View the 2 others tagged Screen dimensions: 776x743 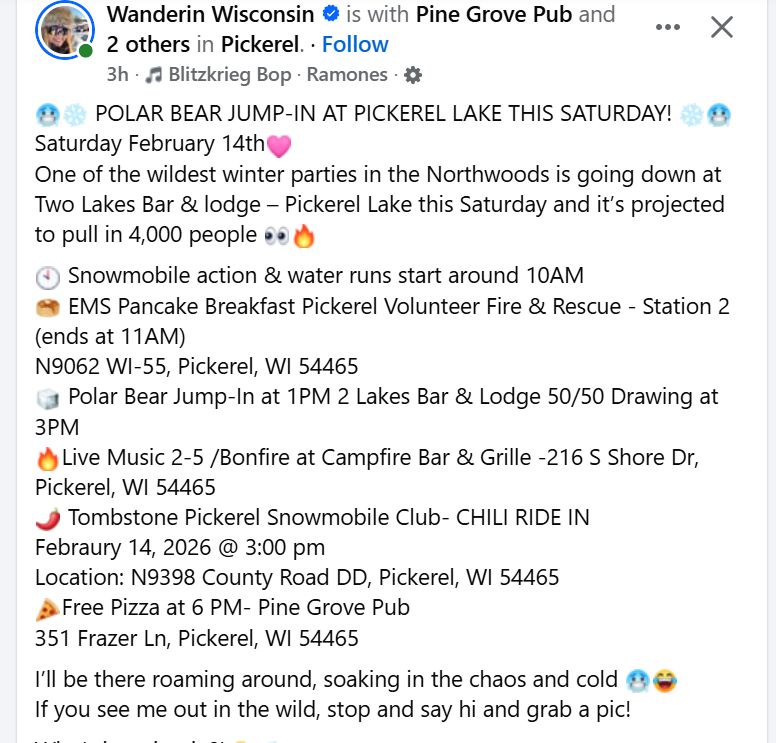pyautogui.click(x=148, y=44)
